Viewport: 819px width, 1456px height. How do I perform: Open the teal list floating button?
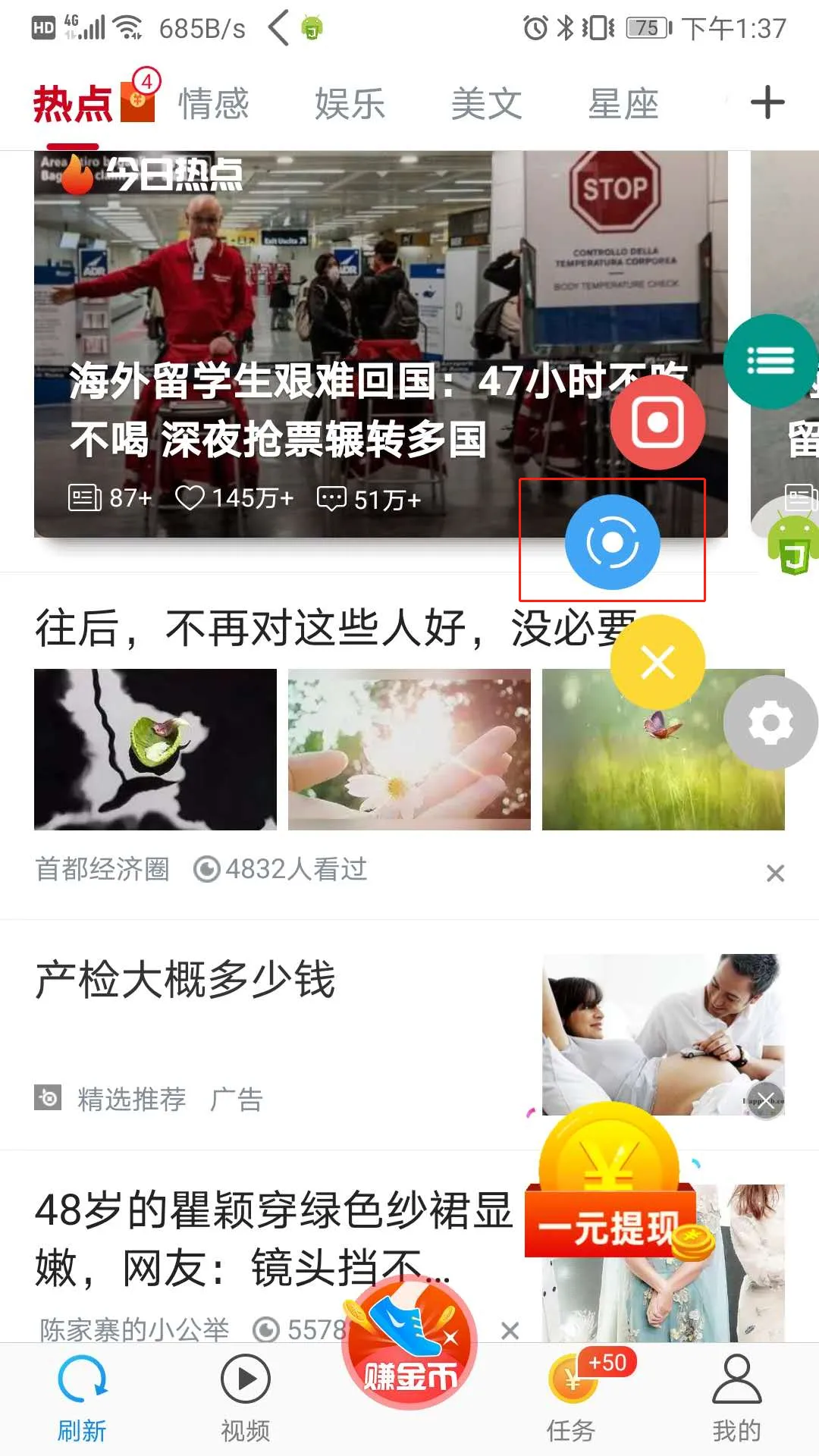coord(770,361)
